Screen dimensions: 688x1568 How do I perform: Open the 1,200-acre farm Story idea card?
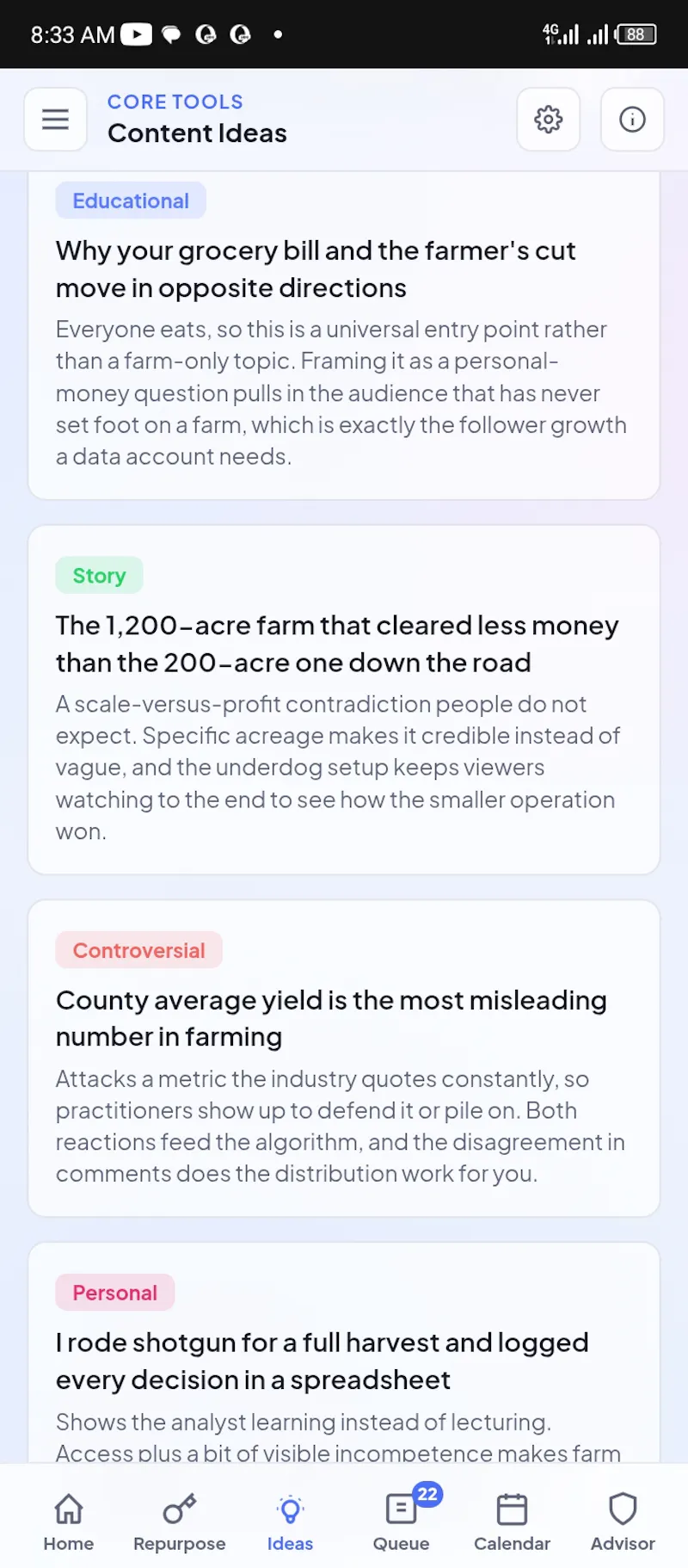click(x=344, y=700)
